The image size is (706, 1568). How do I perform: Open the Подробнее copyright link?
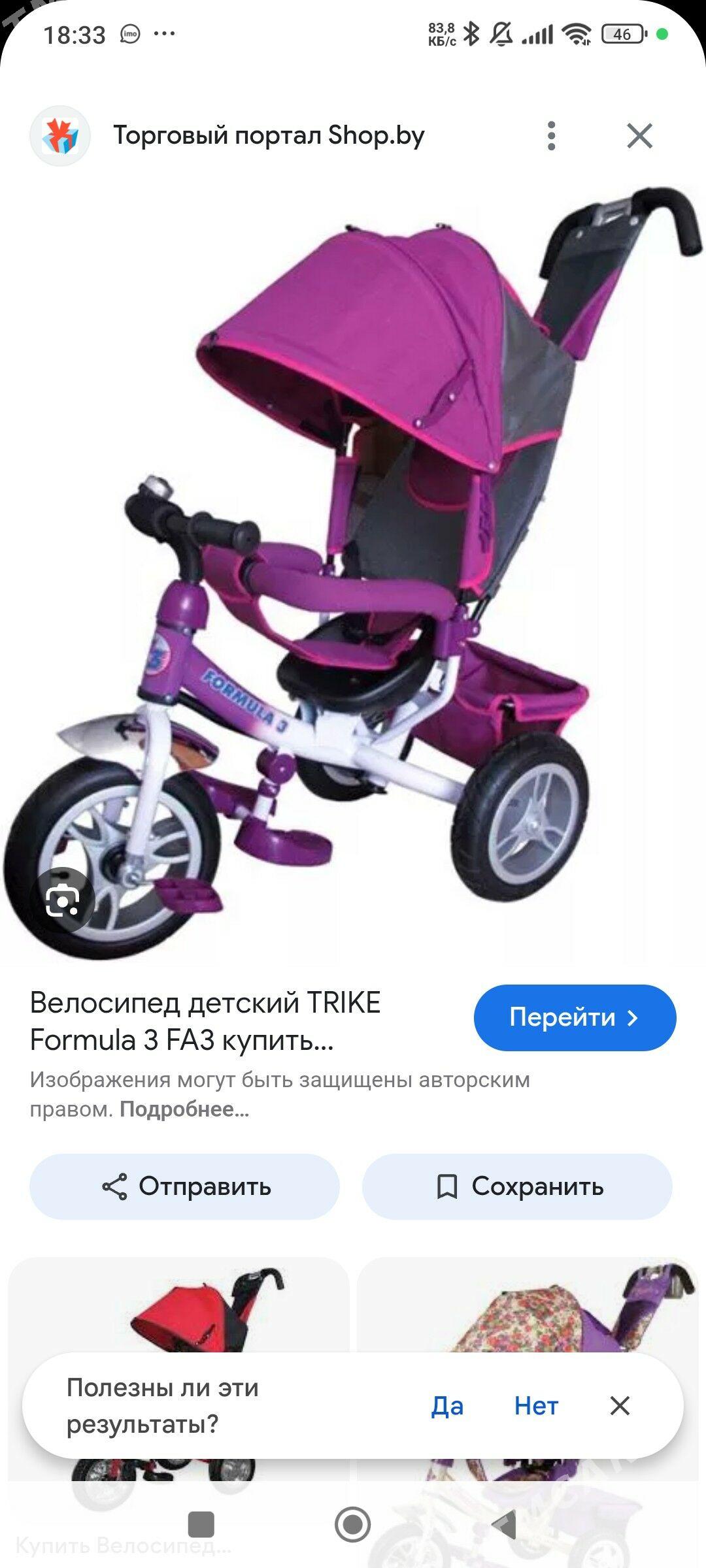pos(184,1109)
